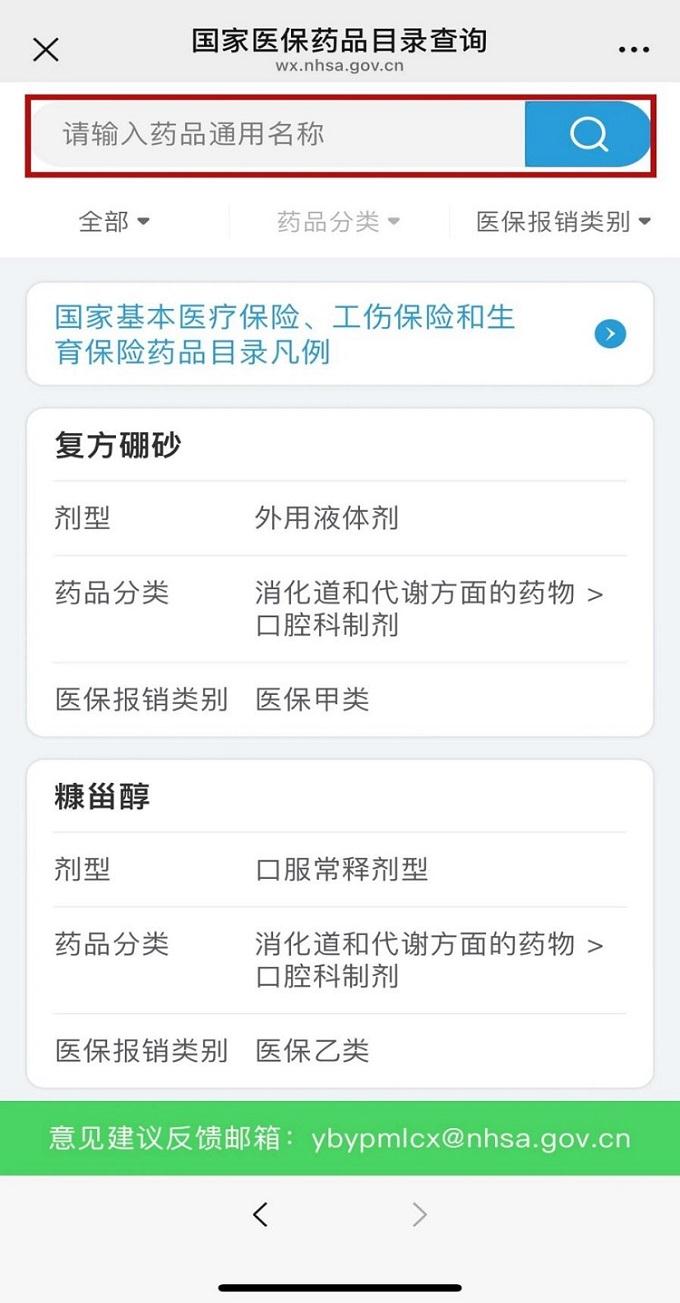
Task: Open the three-dot overflow menu
Action: click(x=634, y=49)
